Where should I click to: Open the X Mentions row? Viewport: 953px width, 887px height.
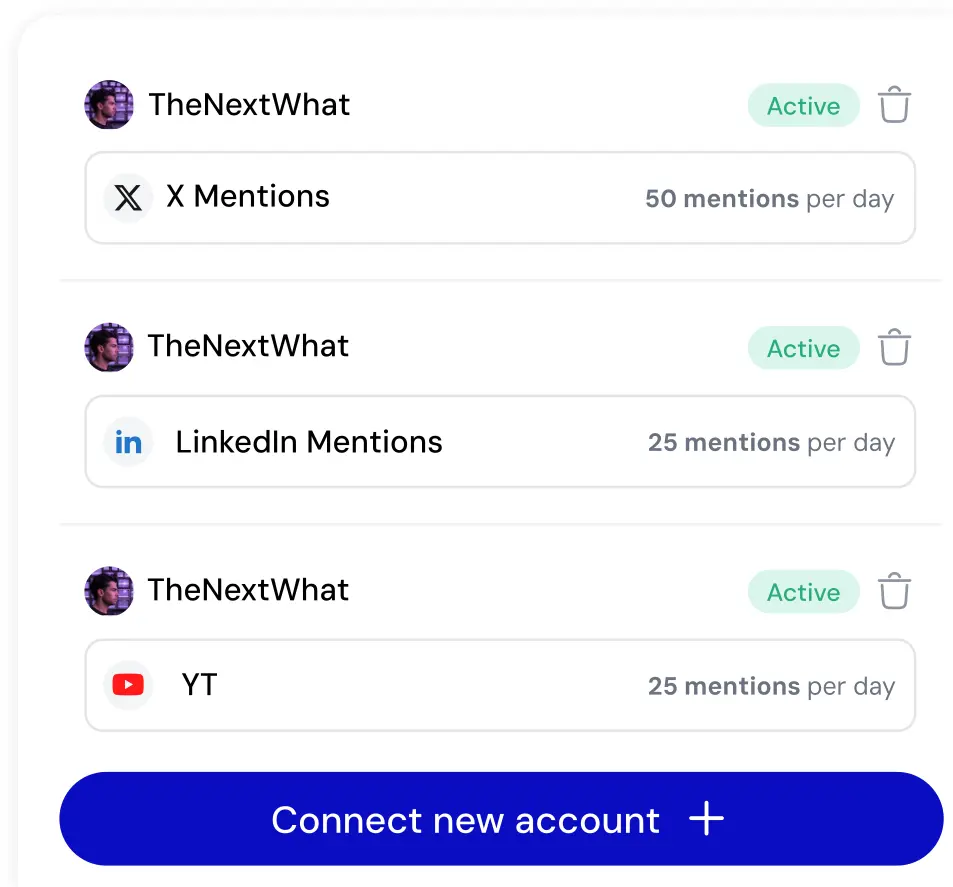(499, 198)
